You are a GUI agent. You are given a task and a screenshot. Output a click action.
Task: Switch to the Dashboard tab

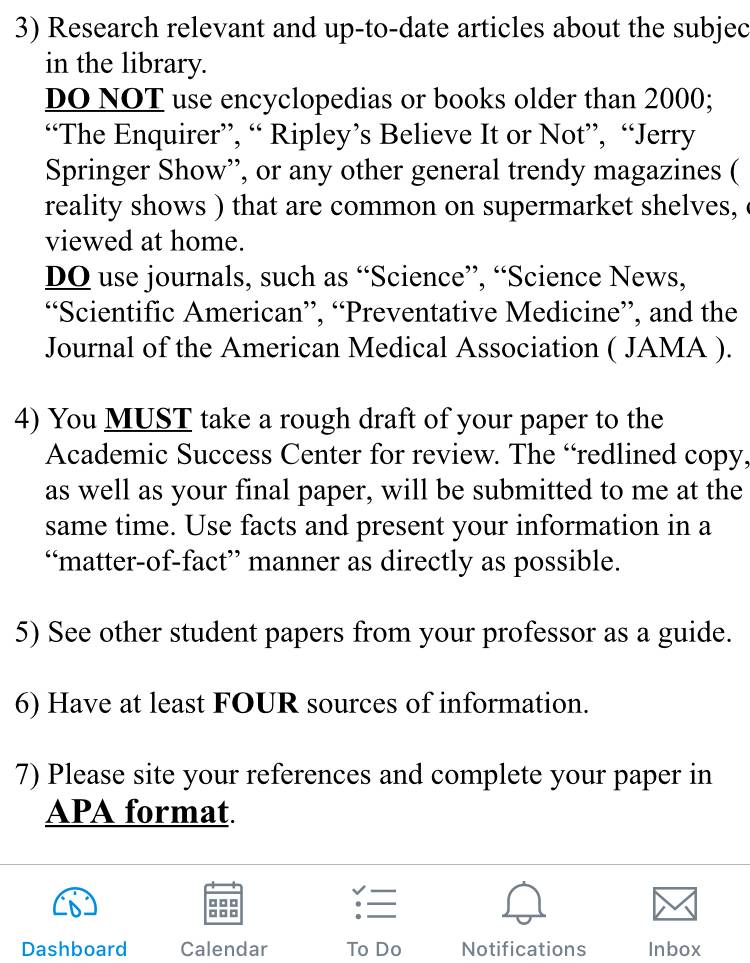[x=74, y=919]
